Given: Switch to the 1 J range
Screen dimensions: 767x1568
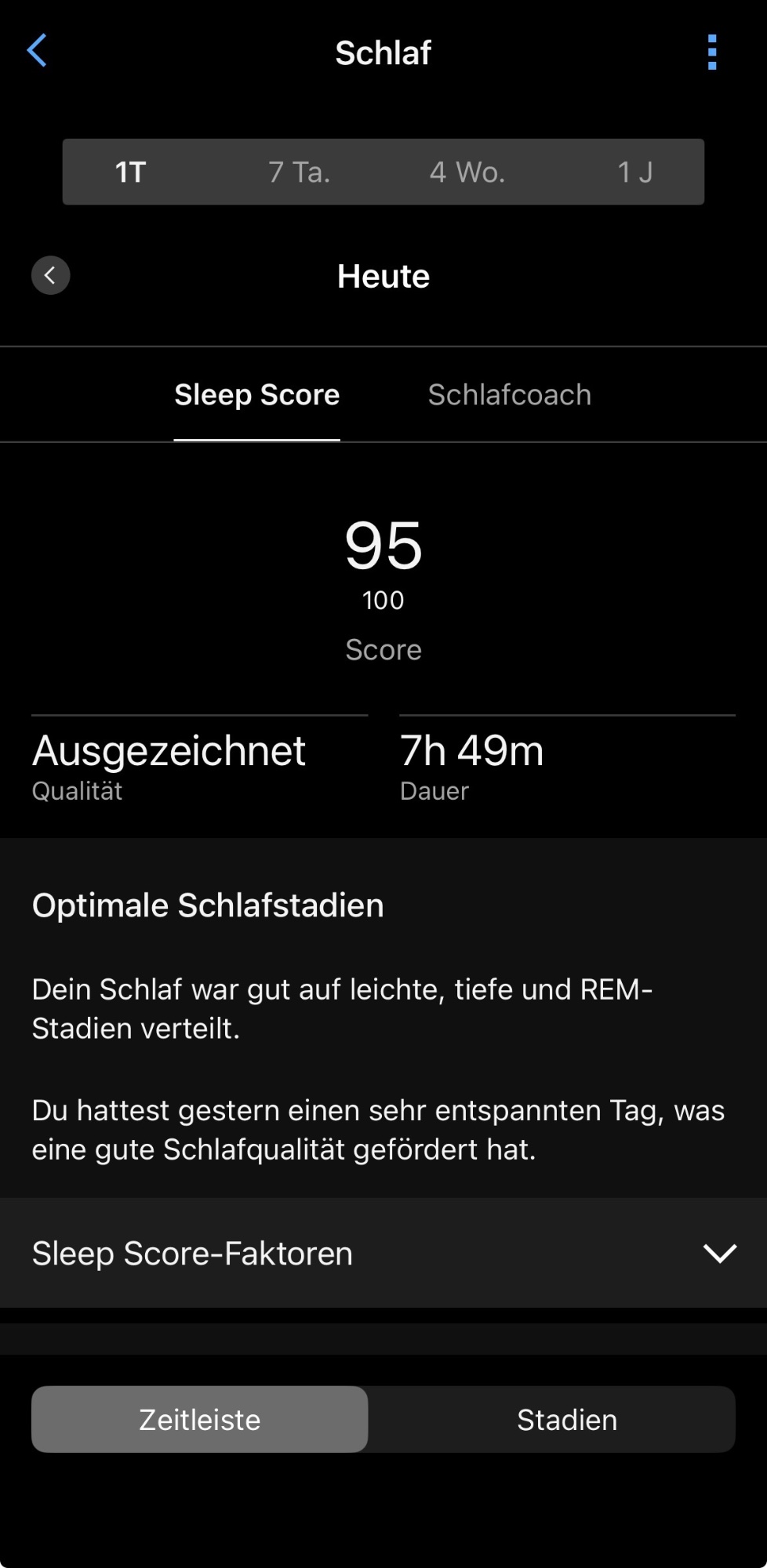Looking at the screenshot, I should (x=634, y=172).
